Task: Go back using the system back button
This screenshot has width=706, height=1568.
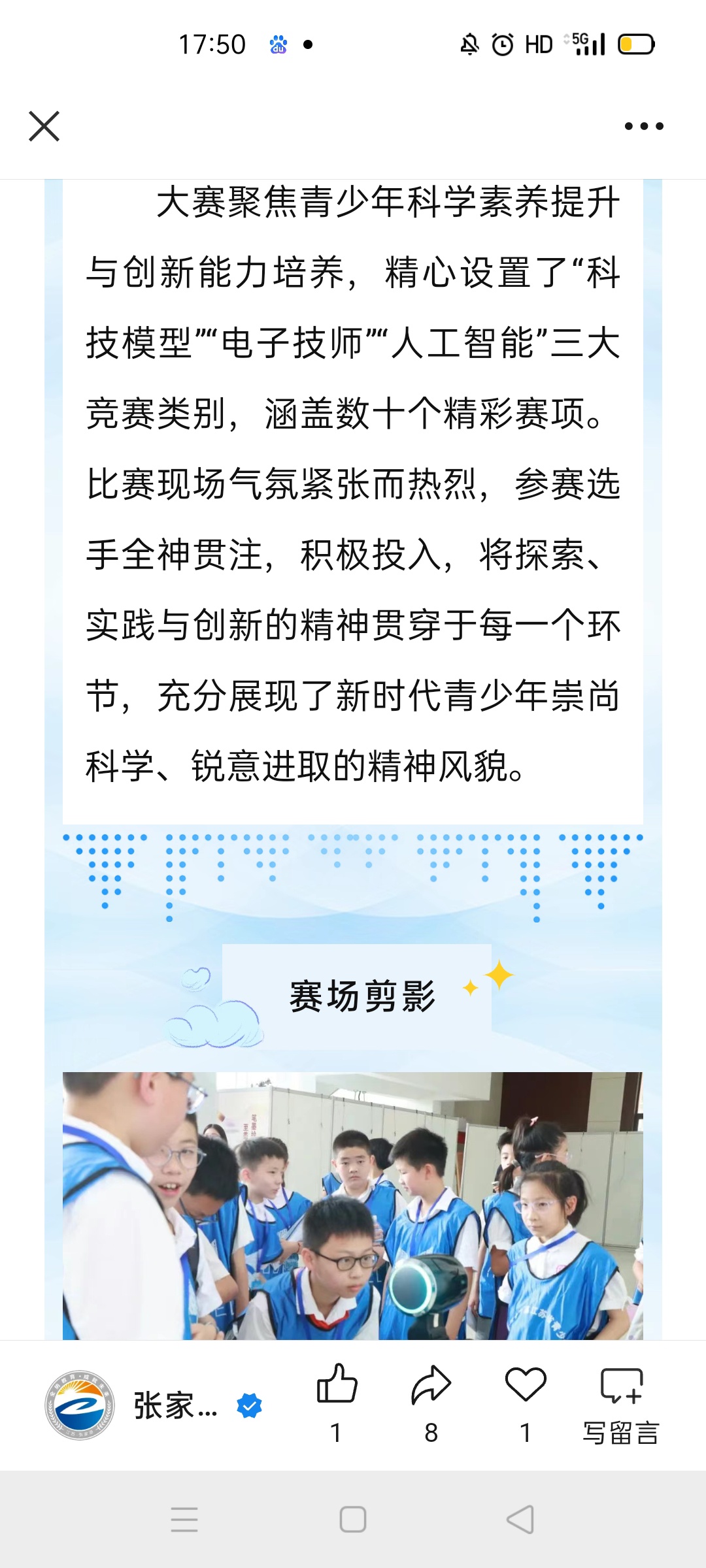Action: click(x=521, y=1520)
